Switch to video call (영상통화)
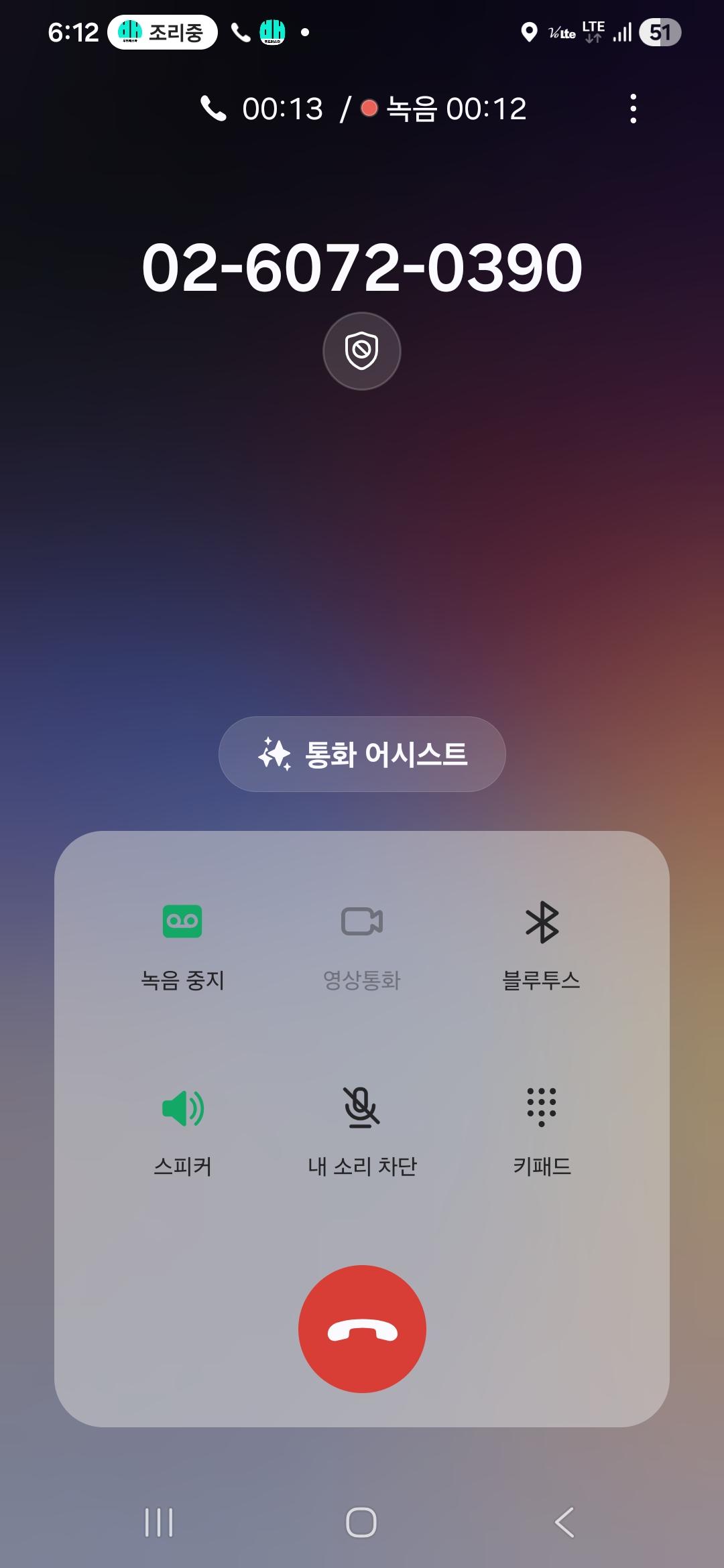 coord(361,938)
